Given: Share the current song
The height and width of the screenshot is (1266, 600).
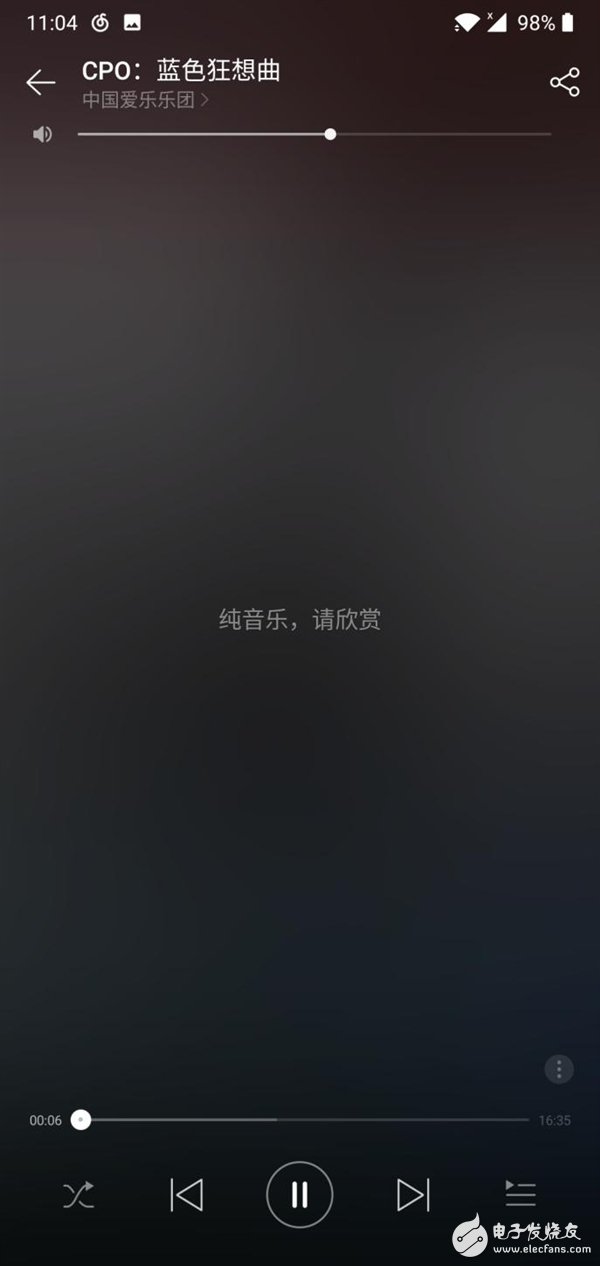Looking at the screenshot, I should click(564, 82).
